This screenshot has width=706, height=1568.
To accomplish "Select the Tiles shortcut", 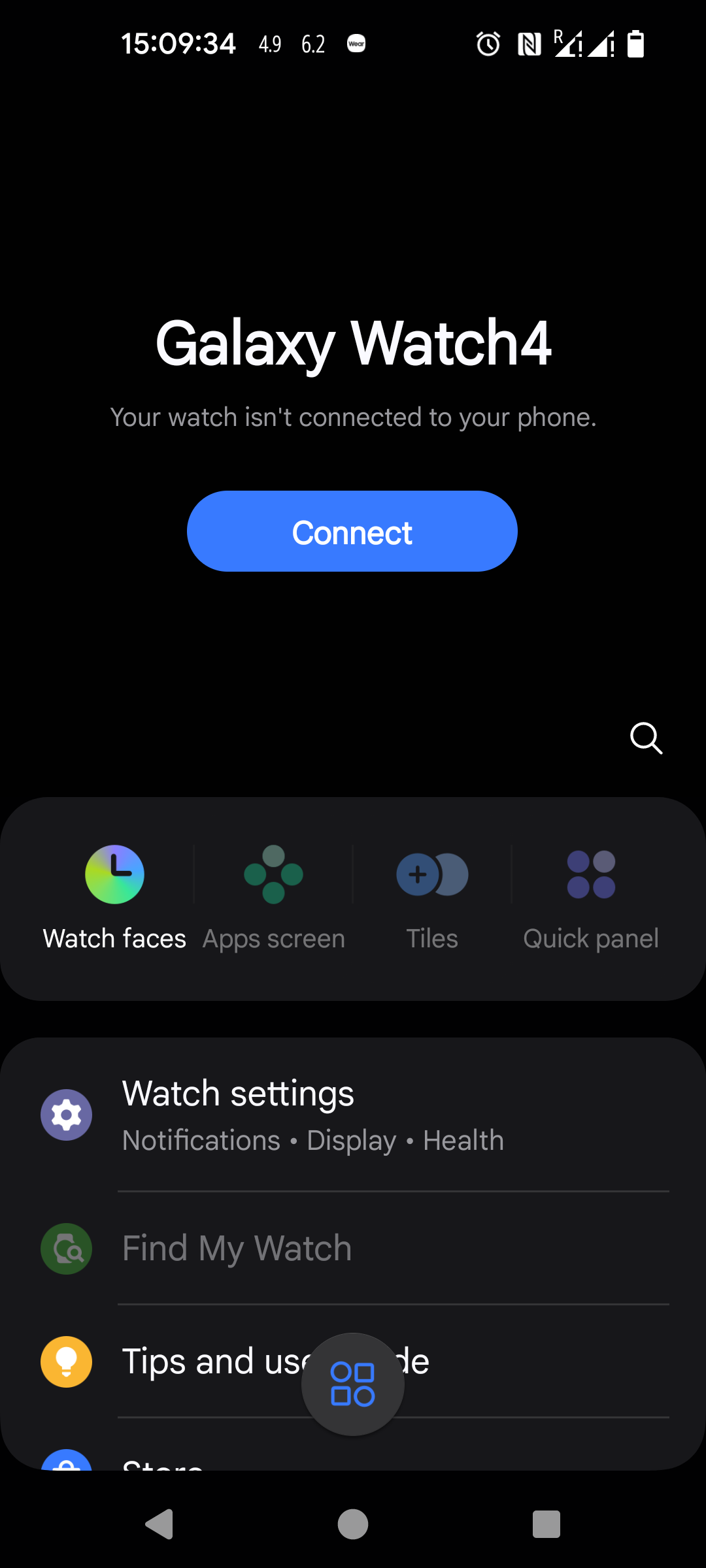I will [x=432, y=898].
